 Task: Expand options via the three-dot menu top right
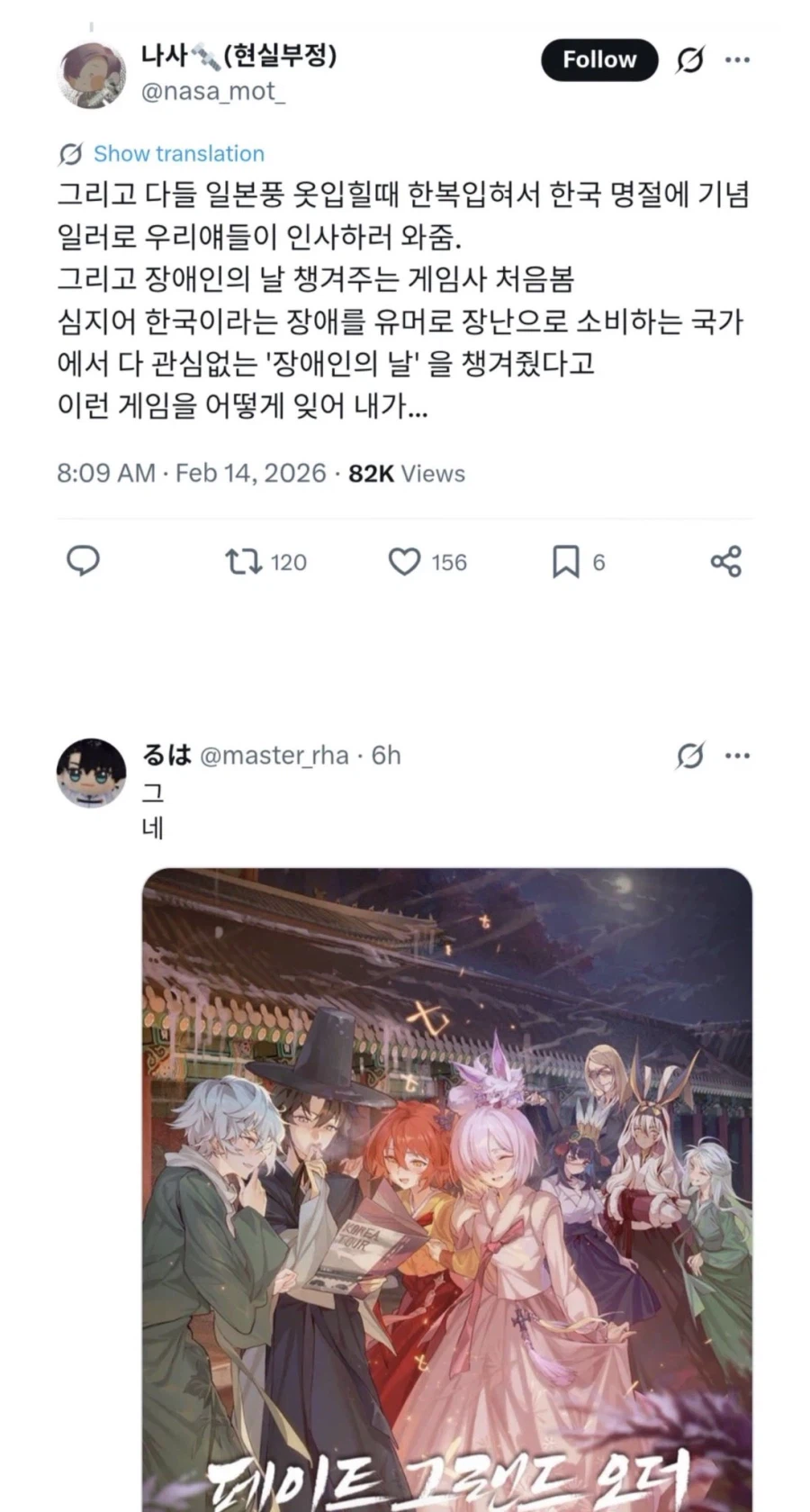click(738, 59)
